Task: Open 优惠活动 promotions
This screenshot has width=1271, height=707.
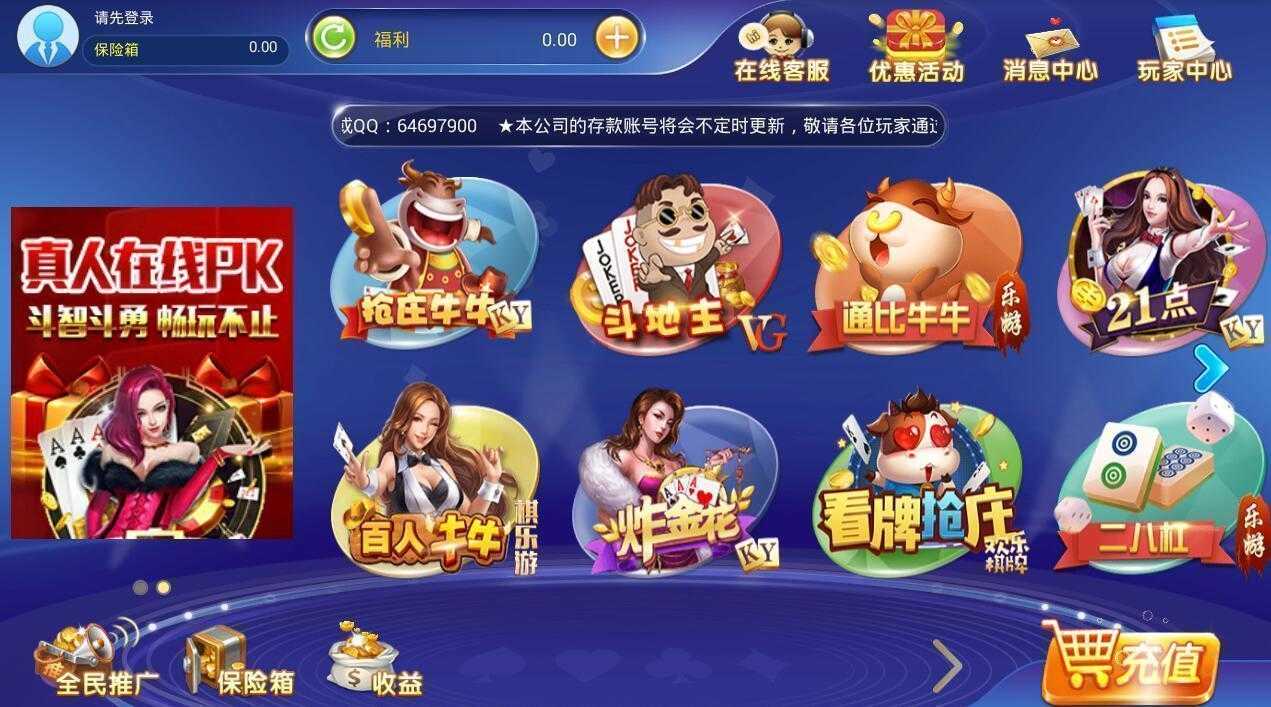Action: [x=915, y=47]
